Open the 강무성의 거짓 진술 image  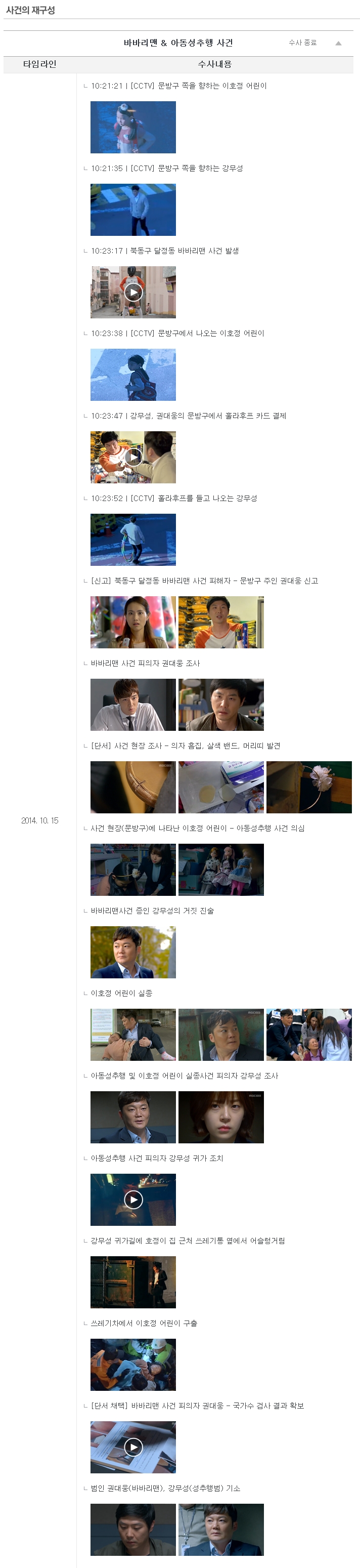pyautogui.click(x=133, y=953)
